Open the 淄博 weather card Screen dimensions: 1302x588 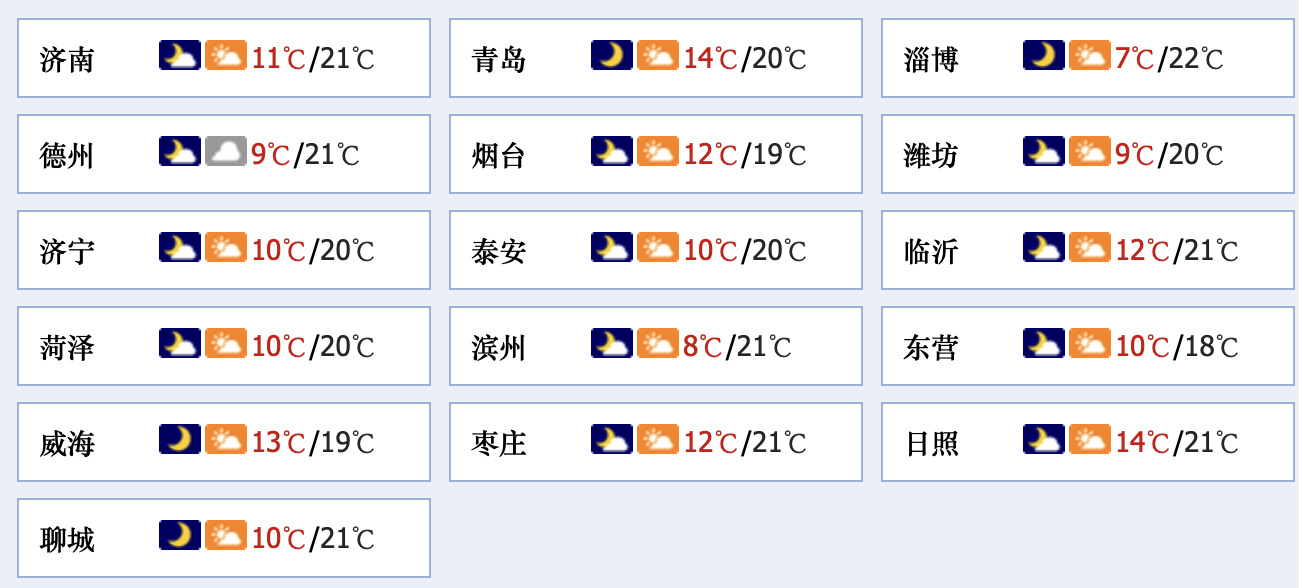tap(1088, 58)
